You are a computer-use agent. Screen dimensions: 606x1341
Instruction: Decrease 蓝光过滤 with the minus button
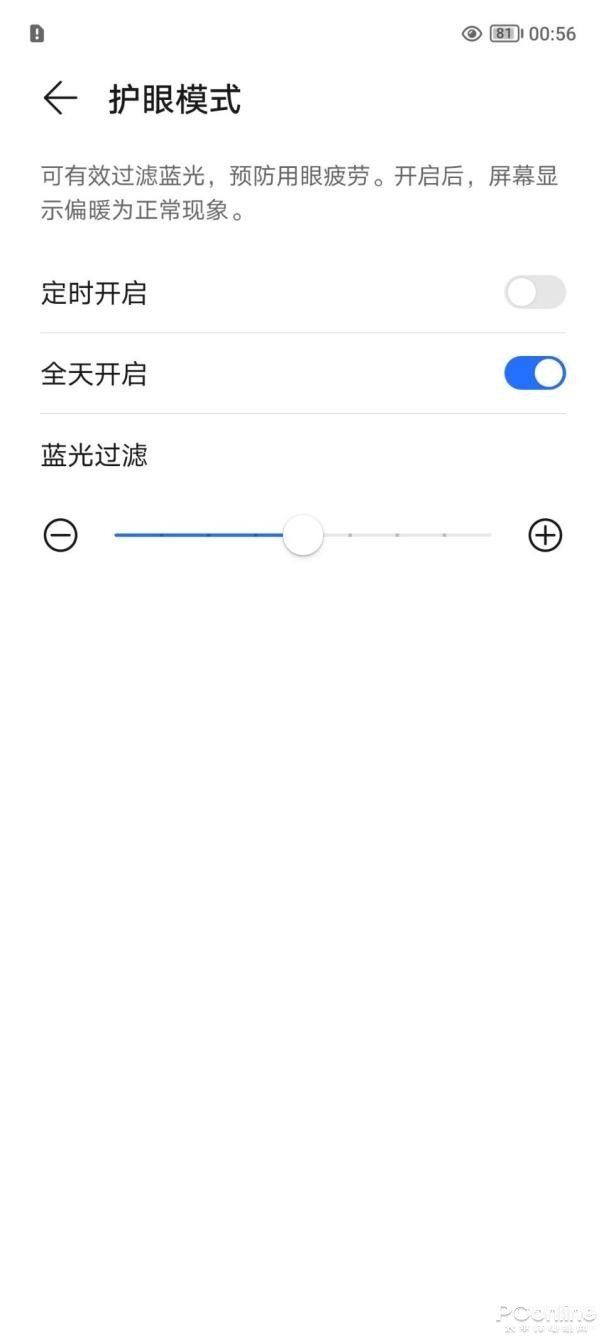tap(61, 536)
